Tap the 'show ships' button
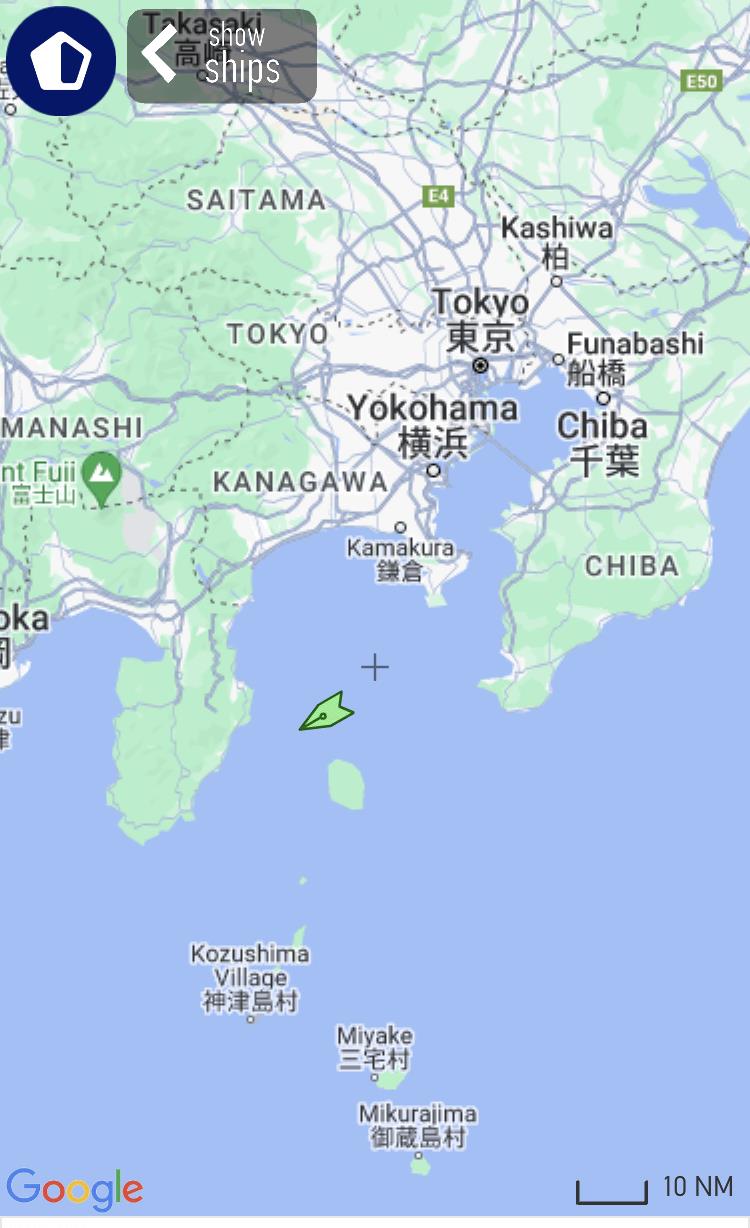 (x=222, y=56)
